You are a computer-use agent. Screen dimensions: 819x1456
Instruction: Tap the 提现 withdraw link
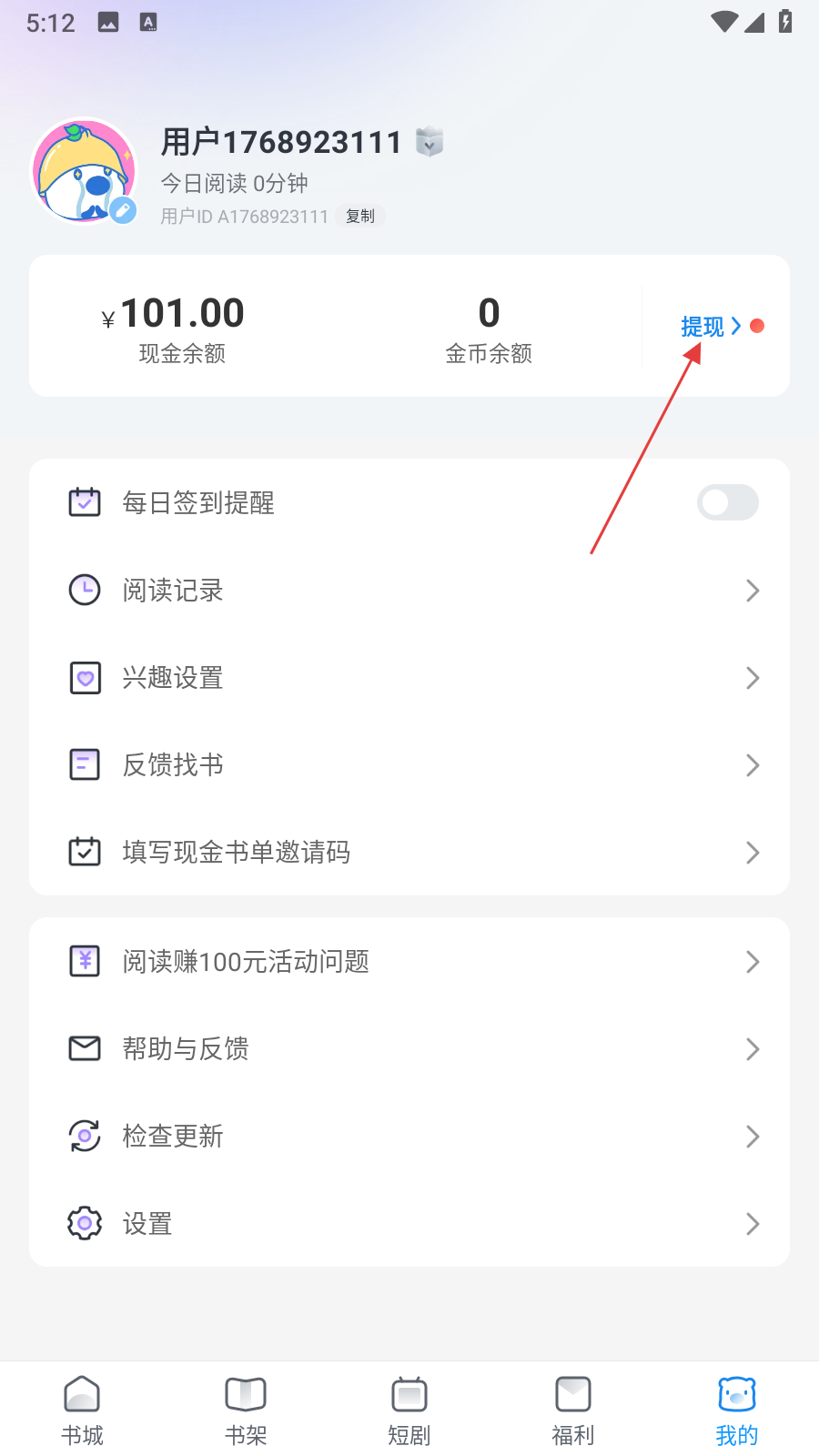pos(711,326)
